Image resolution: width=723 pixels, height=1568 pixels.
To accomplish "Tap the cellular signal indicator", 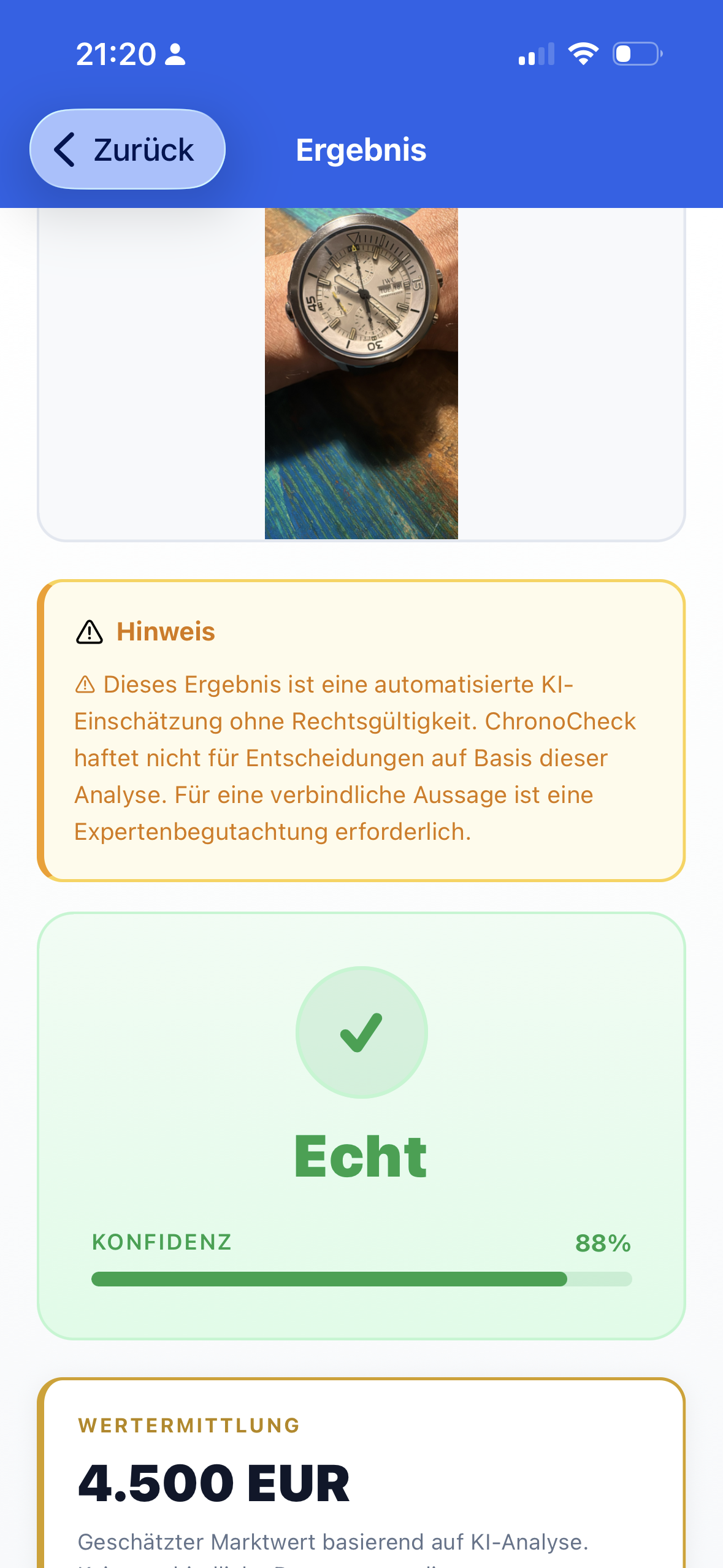I will [537, 54].
